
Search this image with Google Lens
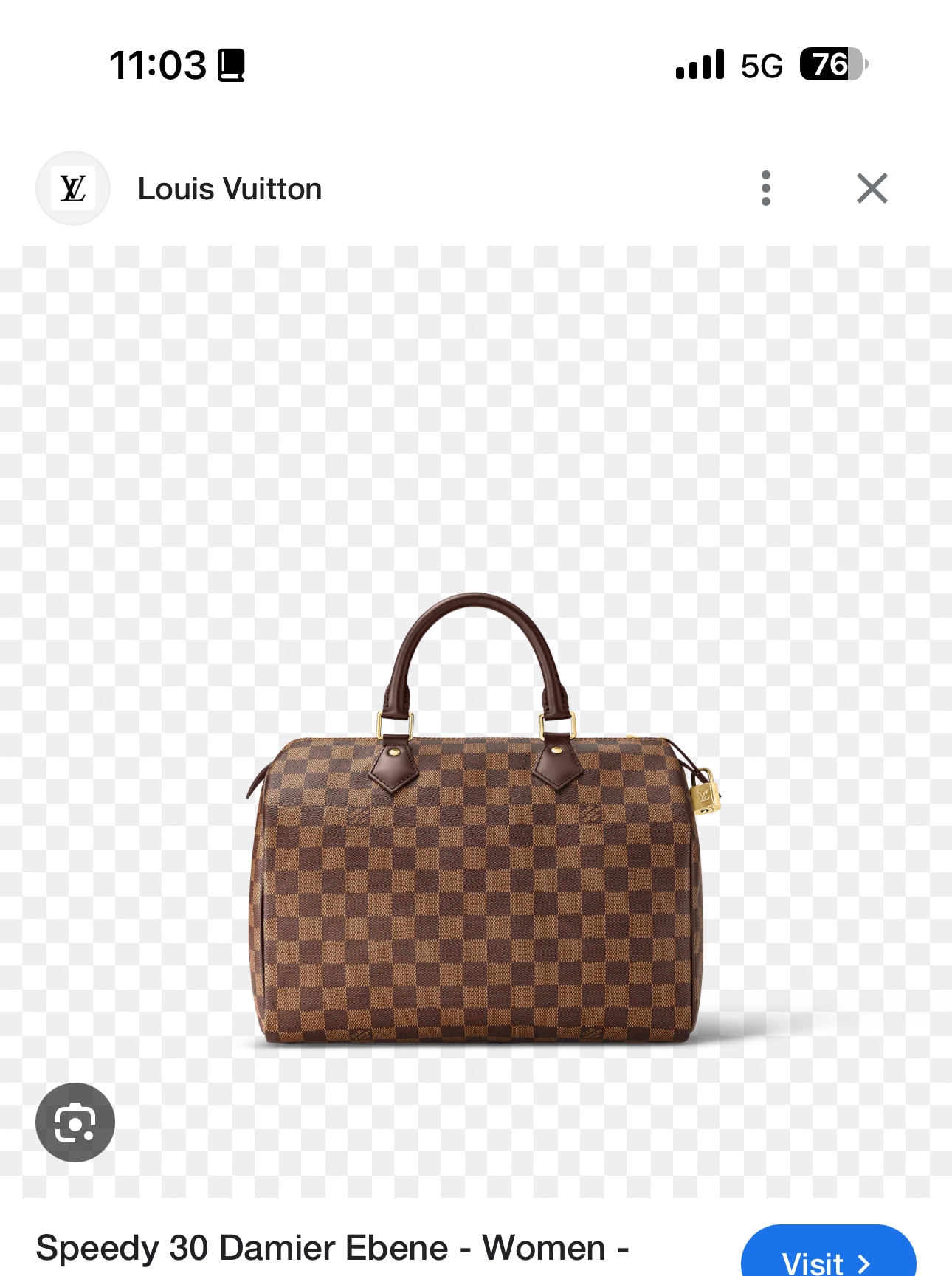[75, 1122]
